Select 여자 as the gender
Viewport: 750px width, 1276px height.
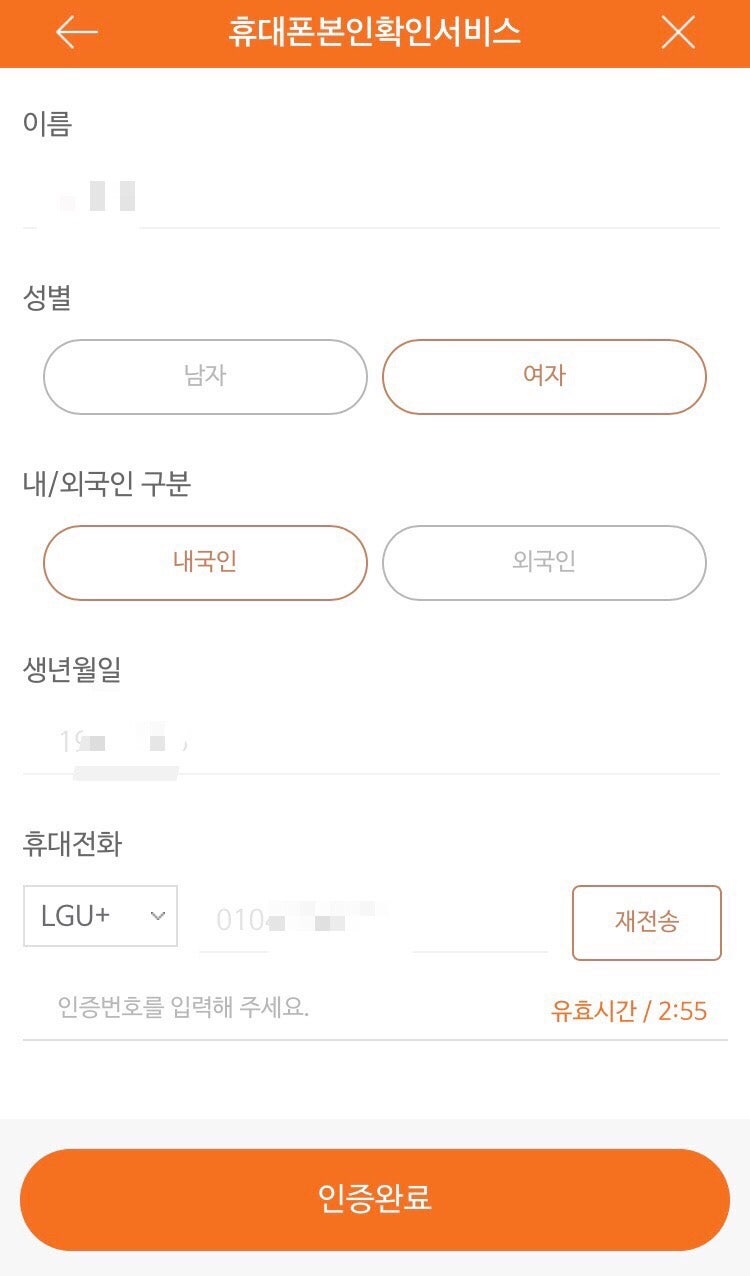pos(545,376)
